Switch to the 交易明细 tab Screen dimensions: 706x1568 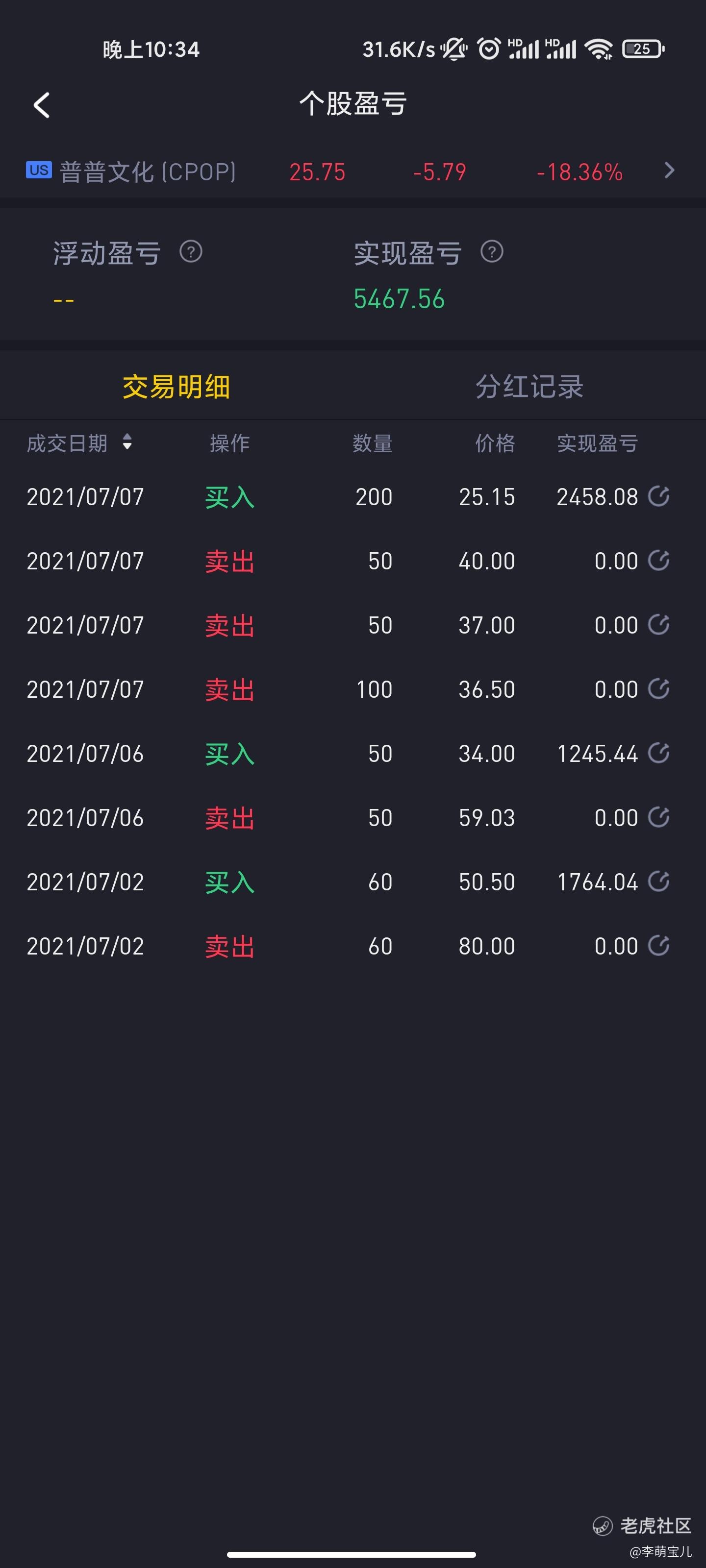[x=176, y=387]
